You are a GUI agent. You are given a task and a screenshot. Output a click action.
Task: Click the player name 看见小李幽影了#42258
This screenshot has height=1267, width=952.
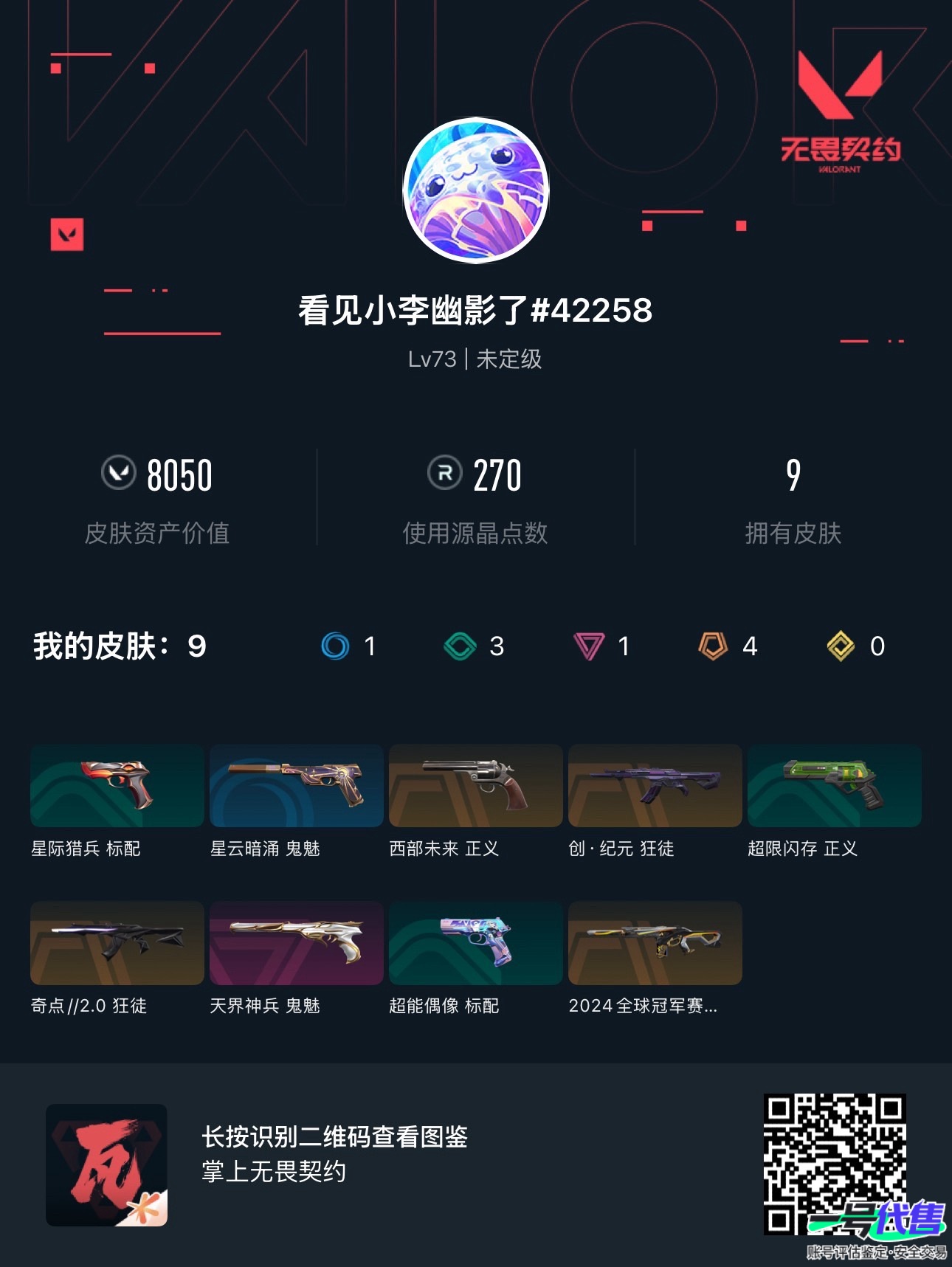(475, 312)
